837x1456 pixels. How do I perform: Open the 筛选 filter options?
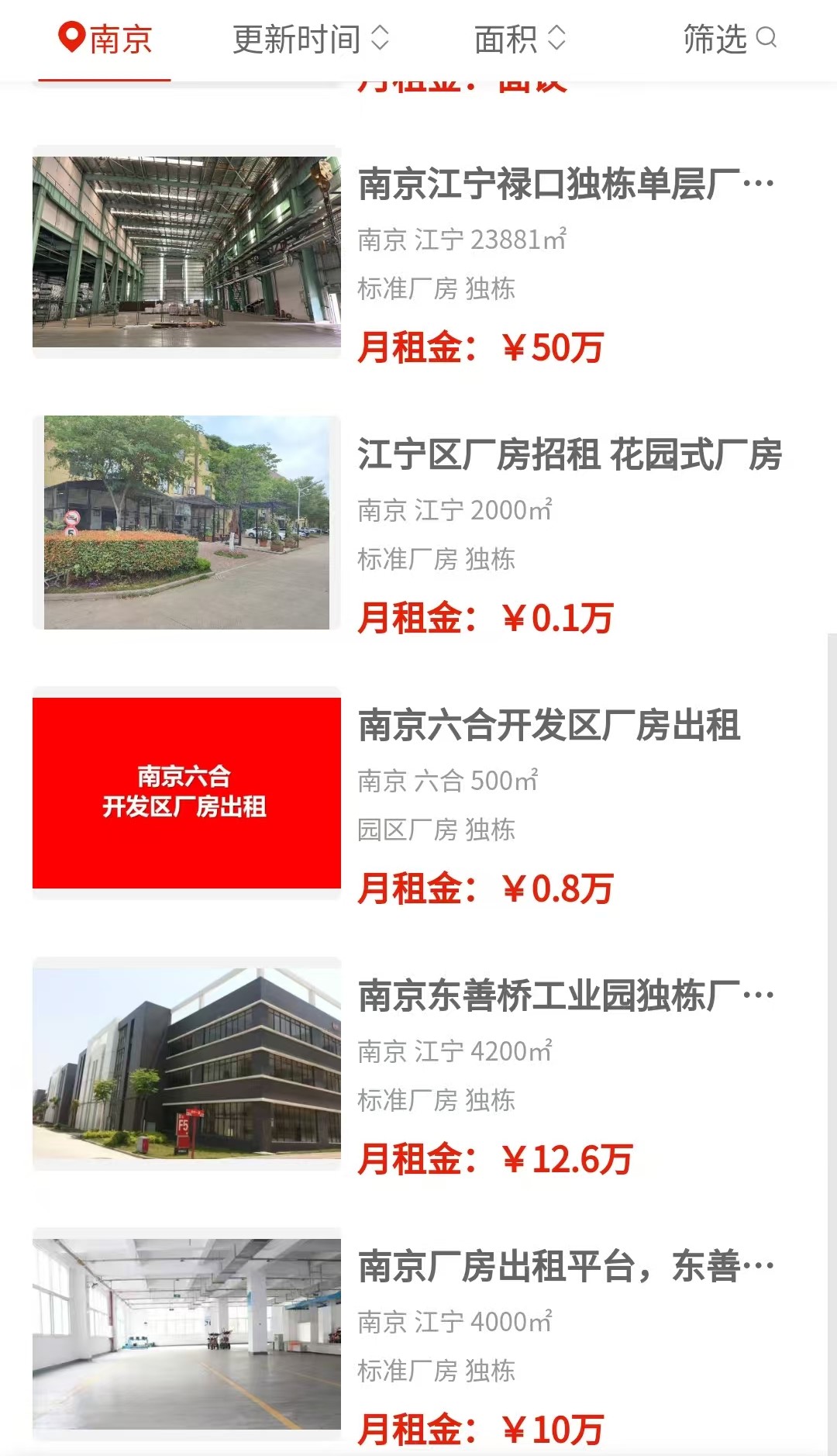click(728, 39)
